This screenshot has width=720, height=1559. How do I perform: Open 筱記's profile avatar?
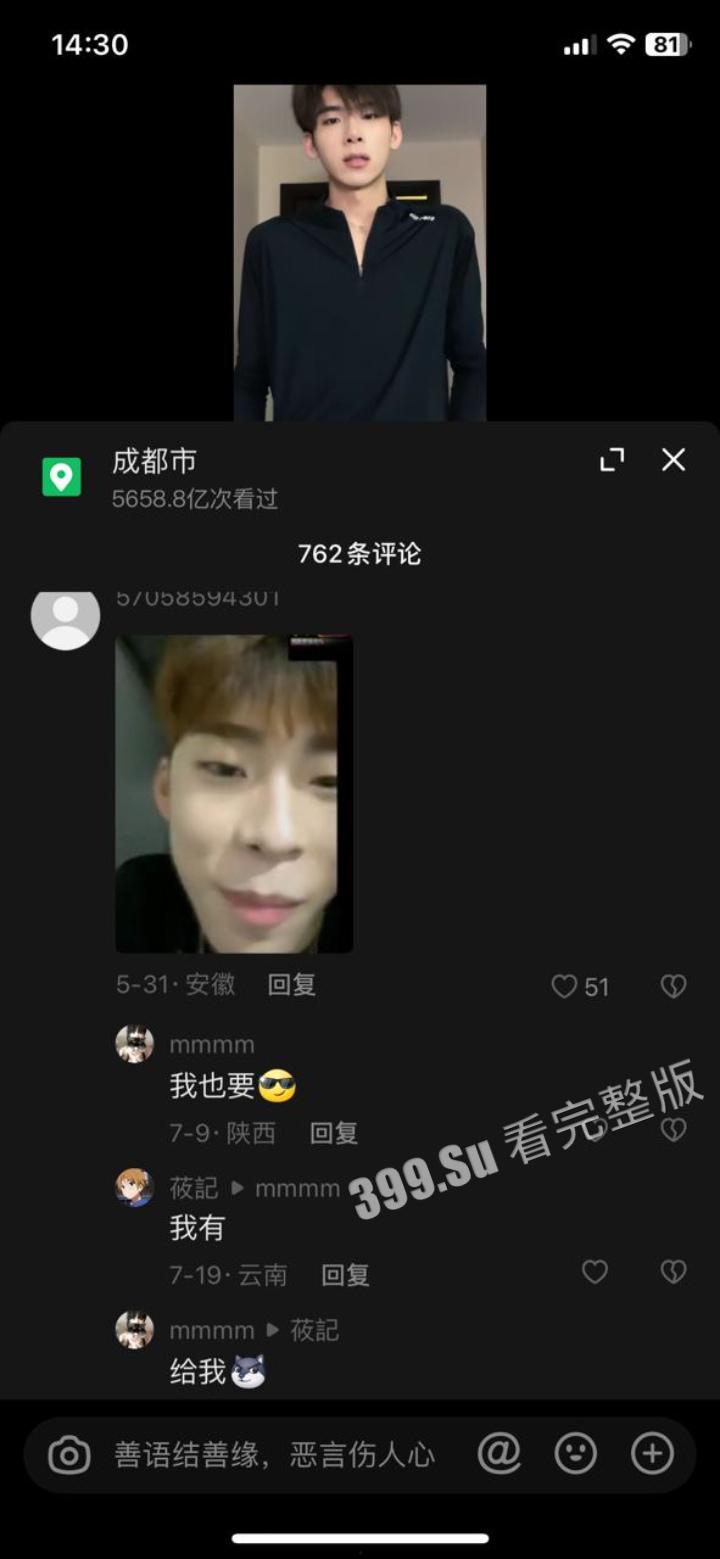click(135, 1188)
